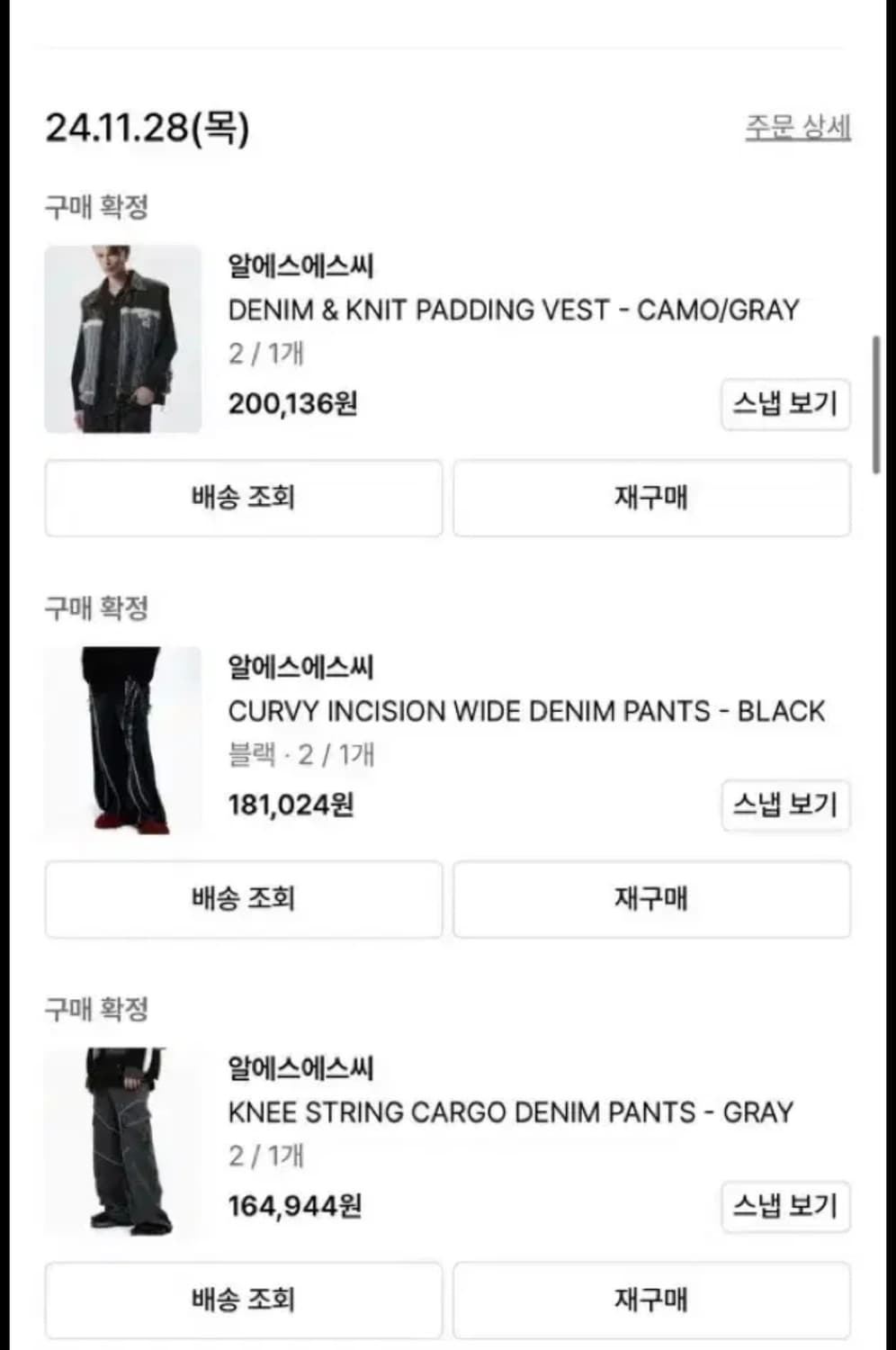The image size is (896, 1350).
Task: Tap 재구매 for the cargo denim pants
Action: [x=651, y=1300]
